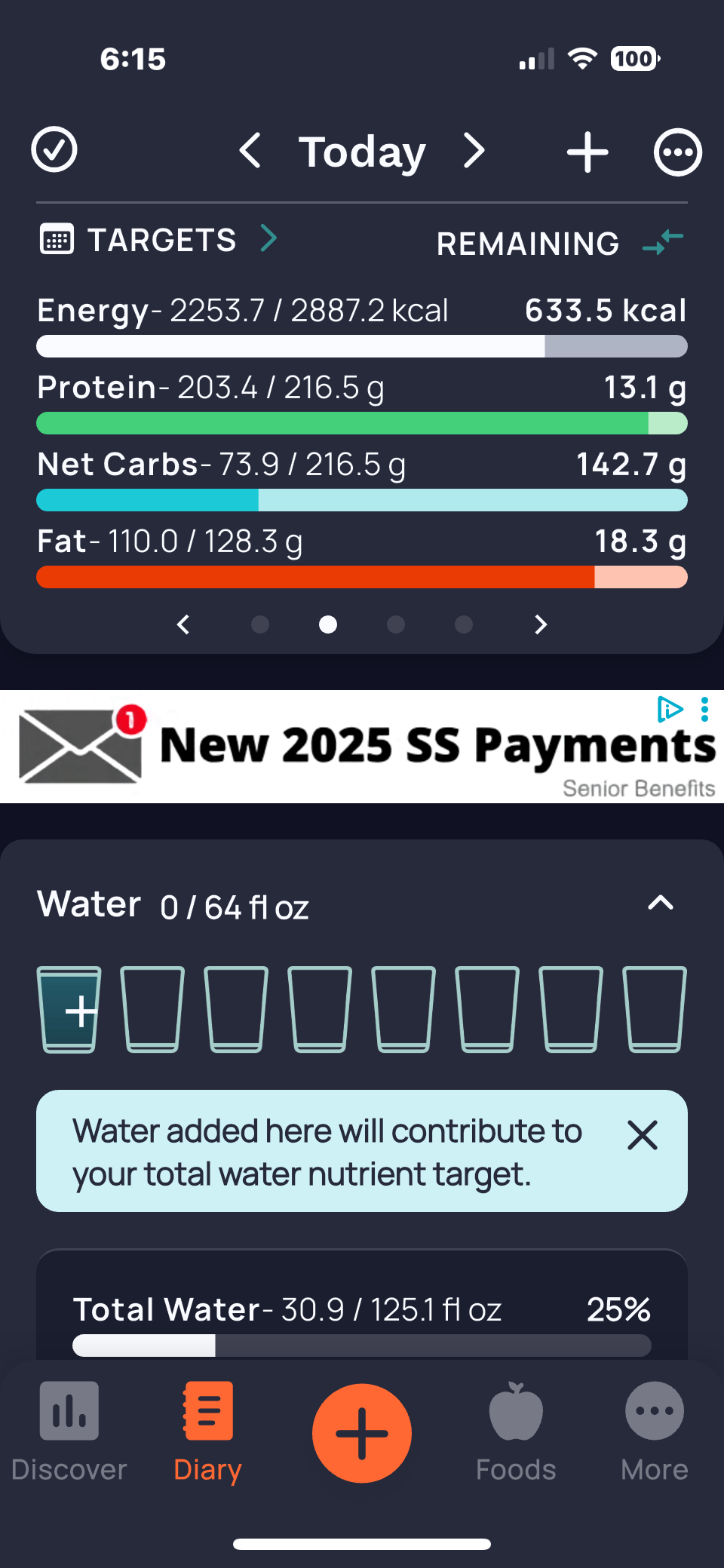Mark the day complete with the checkmark icon
This screenshot has height=1568, width=724.
click(x=54, y=150)
